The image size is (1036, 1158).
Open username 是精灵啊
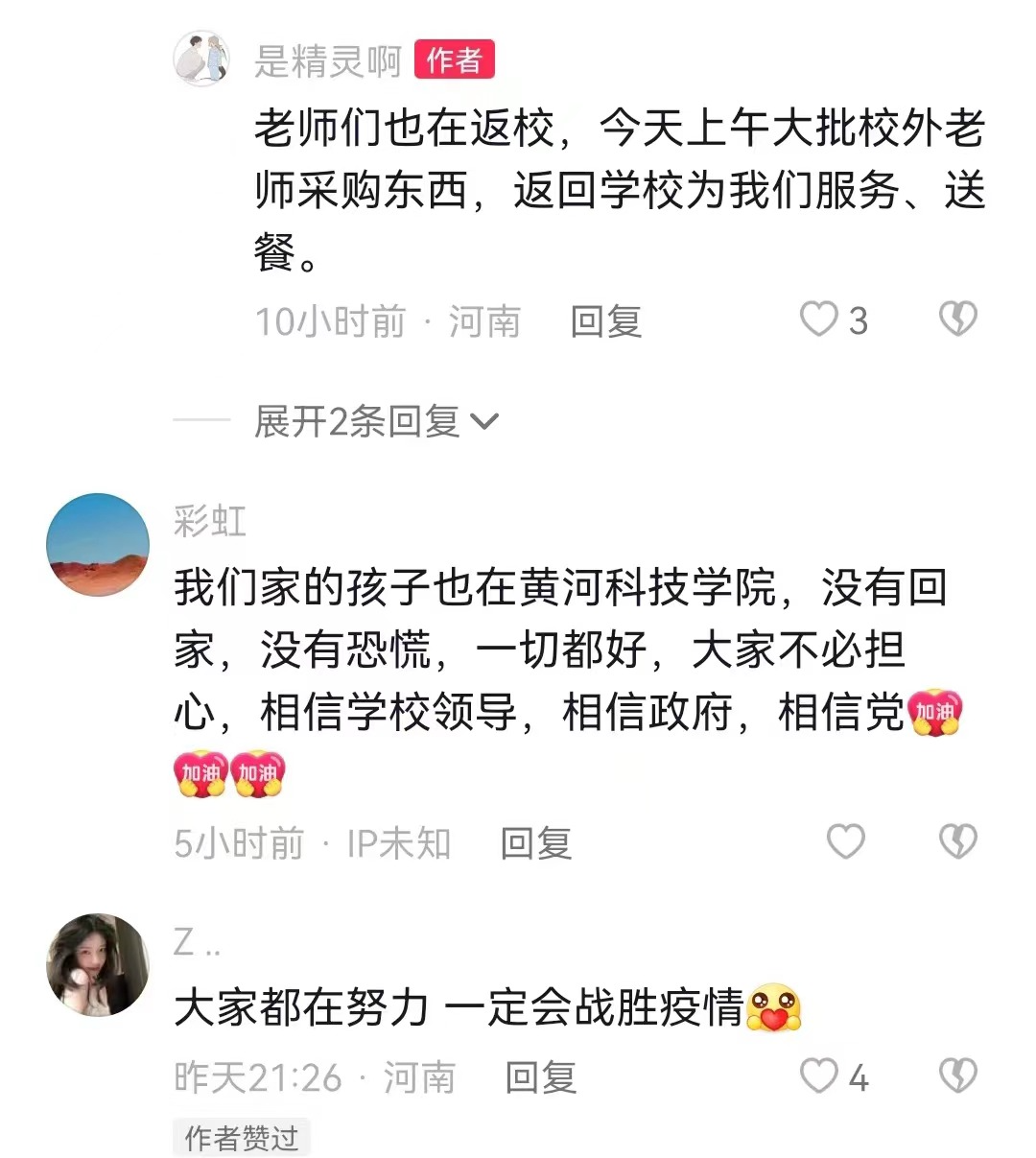(328, 61)
